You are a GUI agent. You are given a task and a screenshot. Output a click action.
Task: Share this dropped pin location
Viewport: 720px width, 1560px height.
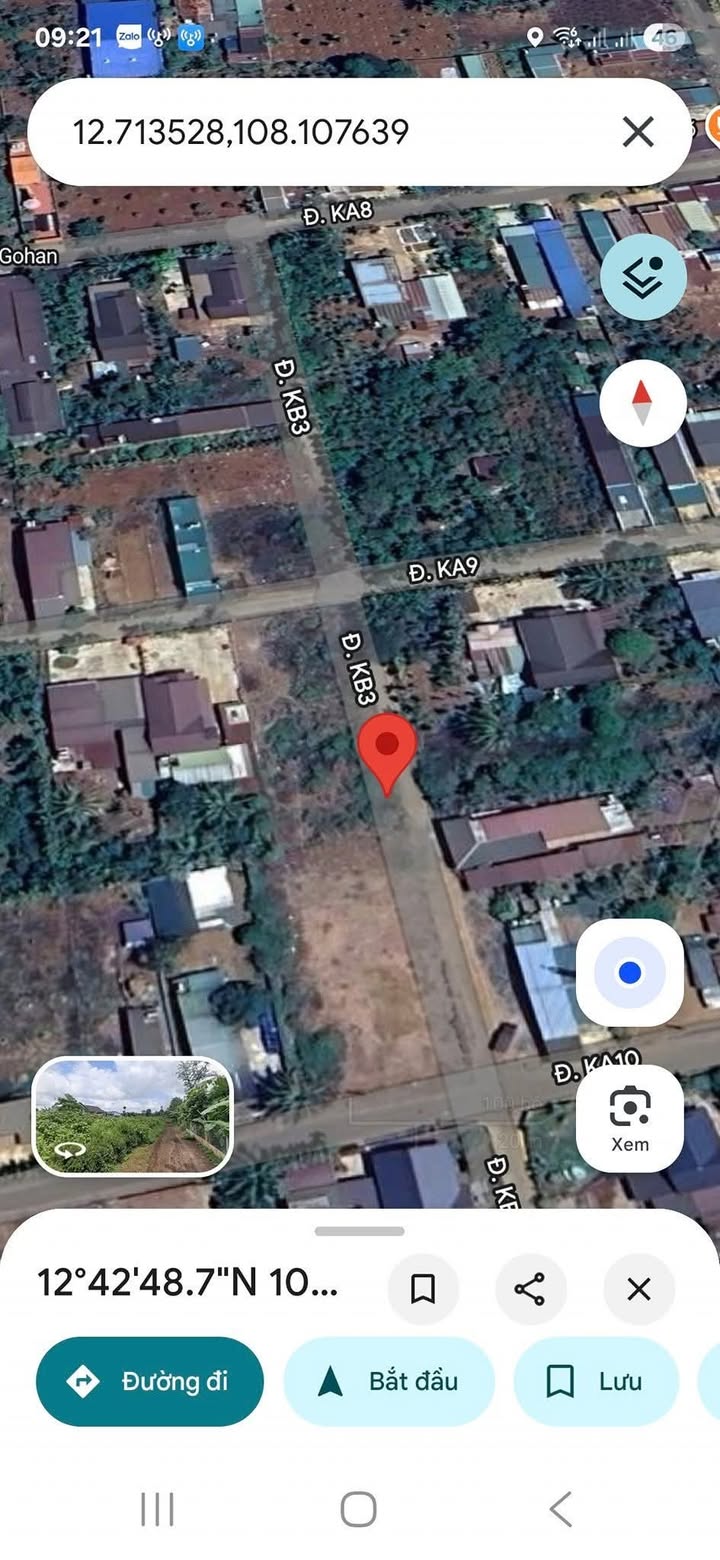(x=530, y=1289)
